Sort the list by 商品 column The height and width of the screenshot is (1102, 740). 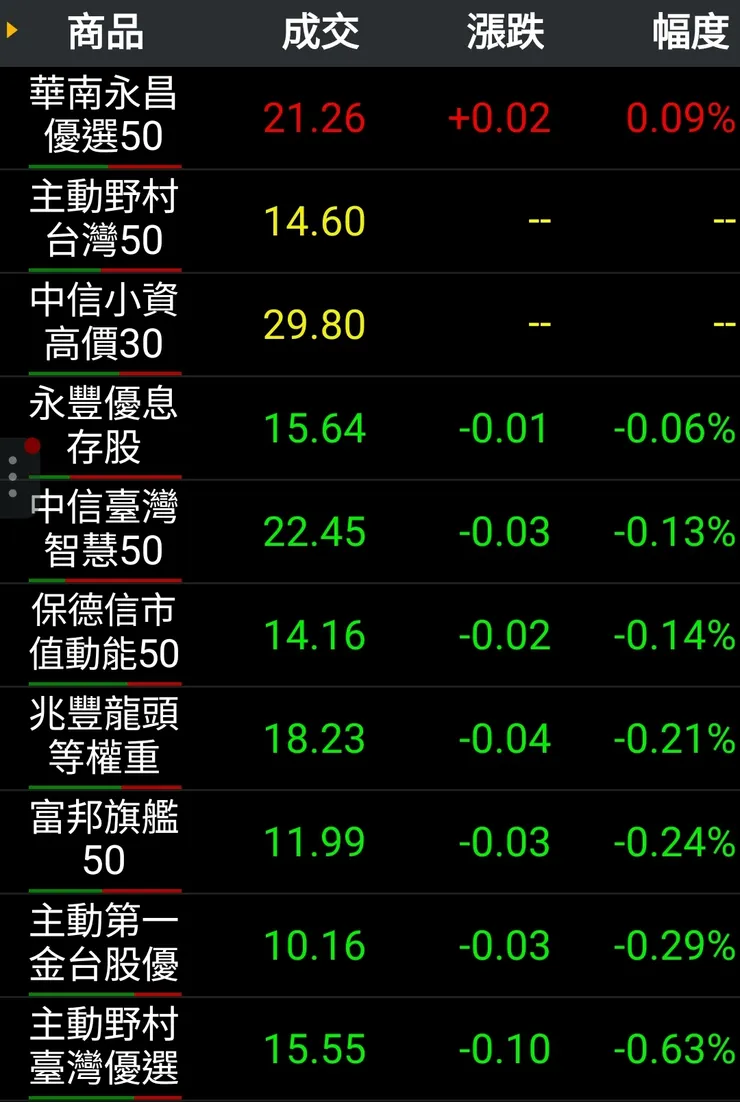(105, 33)
